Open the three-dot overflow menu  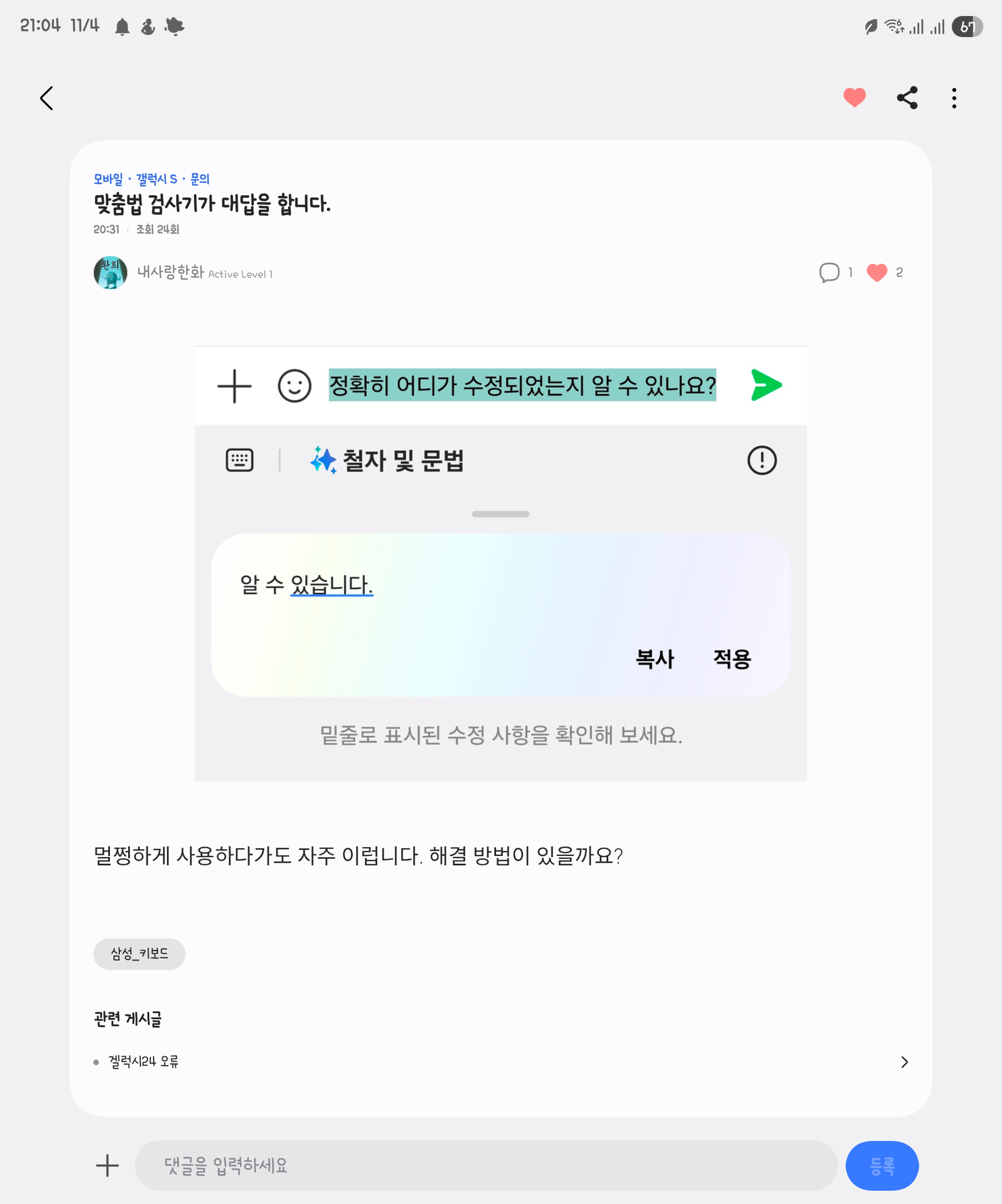click(x=954, y=98)
